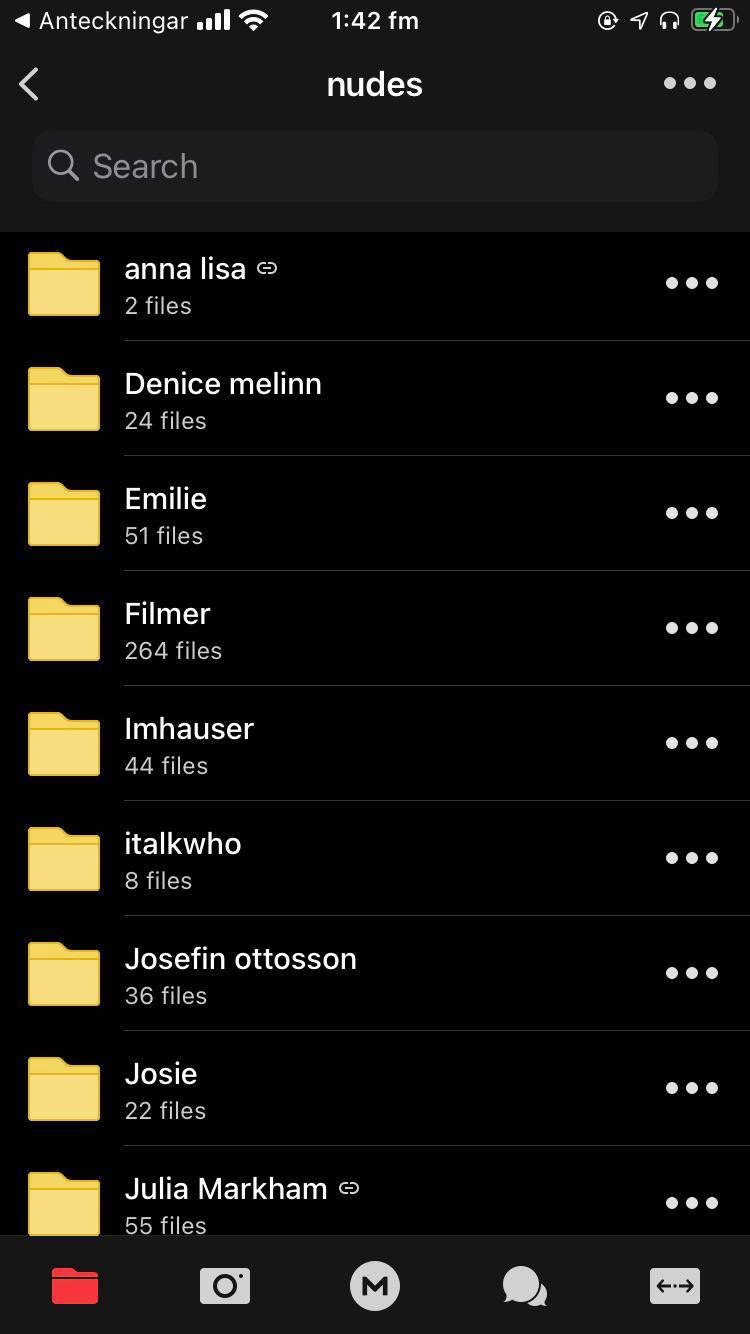750x1334 pixels.
Task: Open the top-right folder actions menu
Action: tap(689, 84)
